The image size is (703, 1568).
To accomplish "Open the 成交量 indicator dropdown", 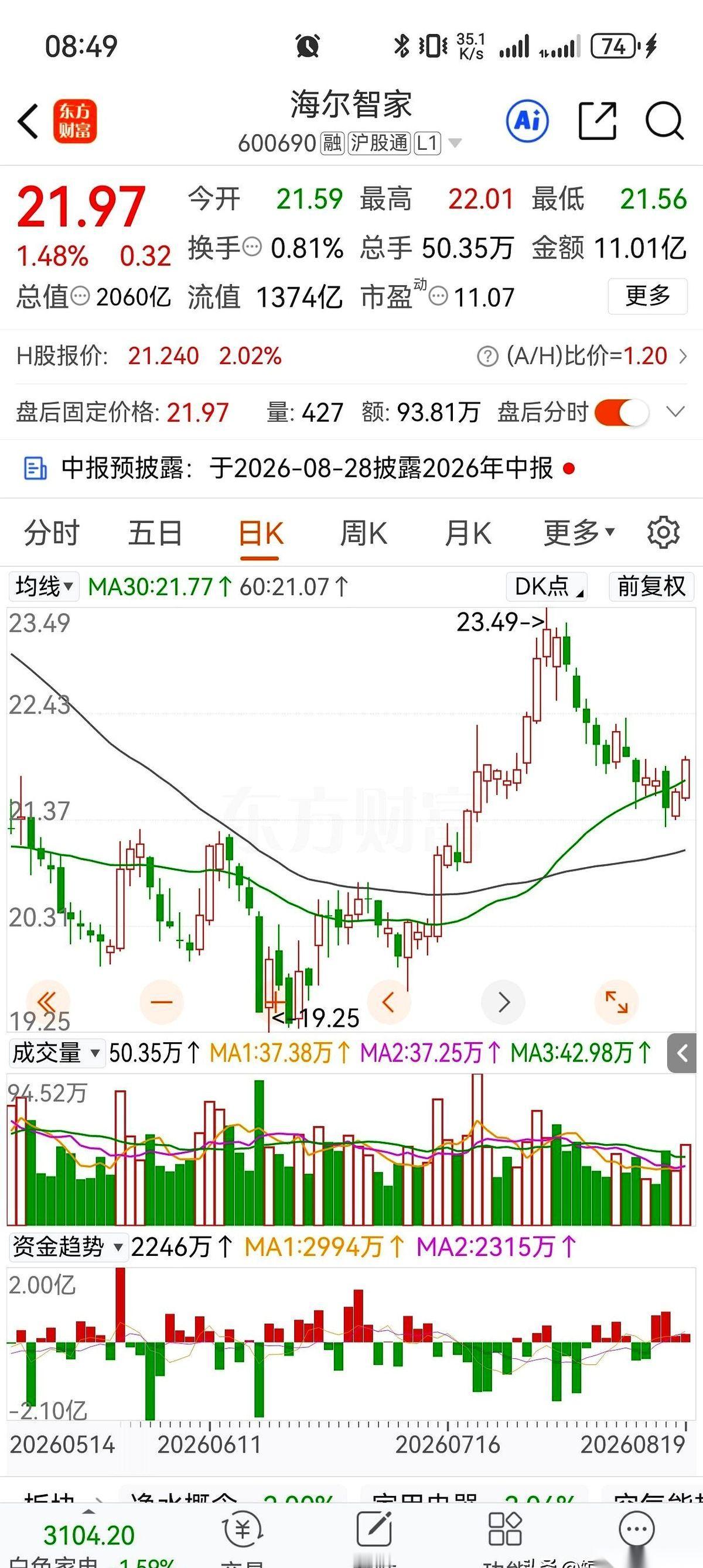I will [56, 1053].
